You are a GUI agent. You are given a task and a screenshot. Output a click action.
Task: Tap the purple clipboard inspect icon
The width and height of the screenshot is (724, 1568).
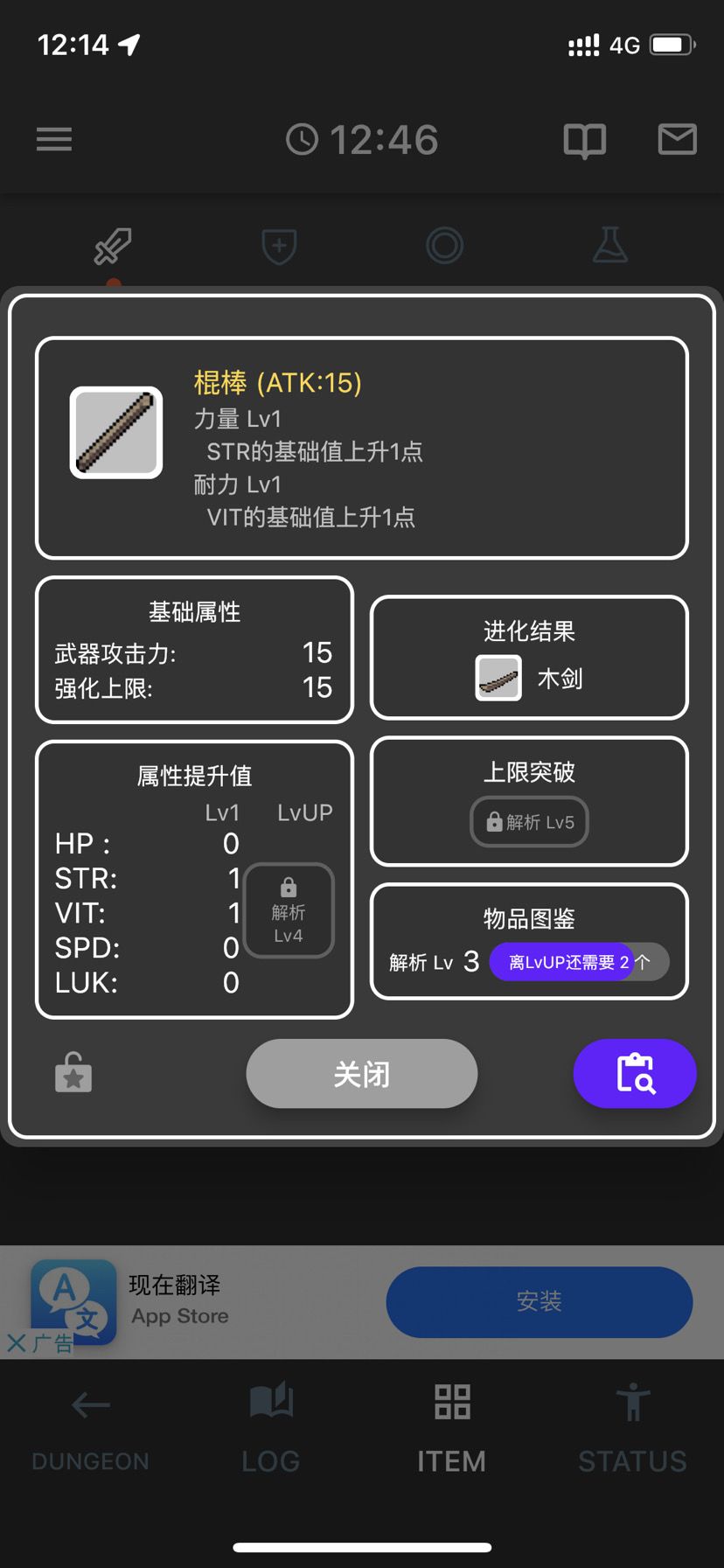[635, 1074]
